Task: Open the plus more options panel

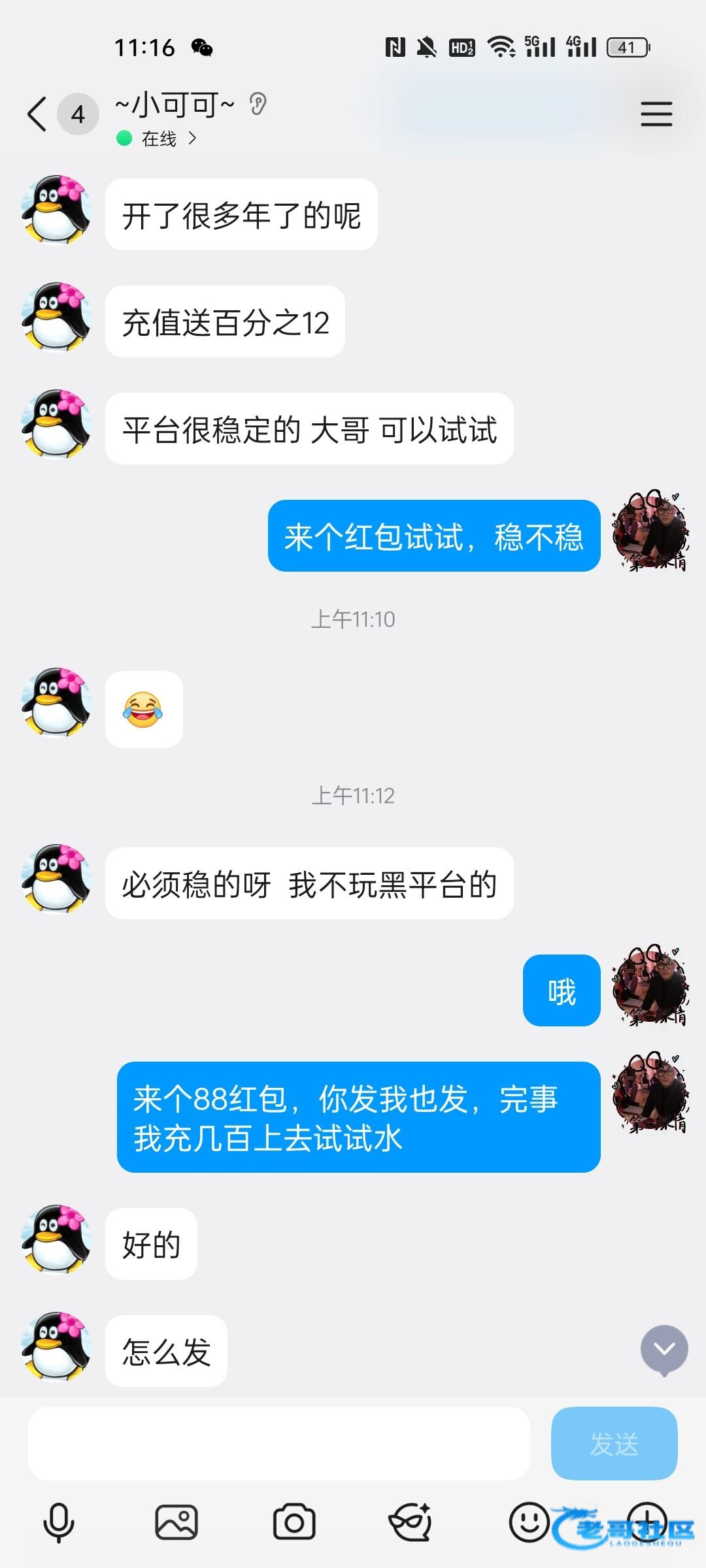Action: 647,1521
